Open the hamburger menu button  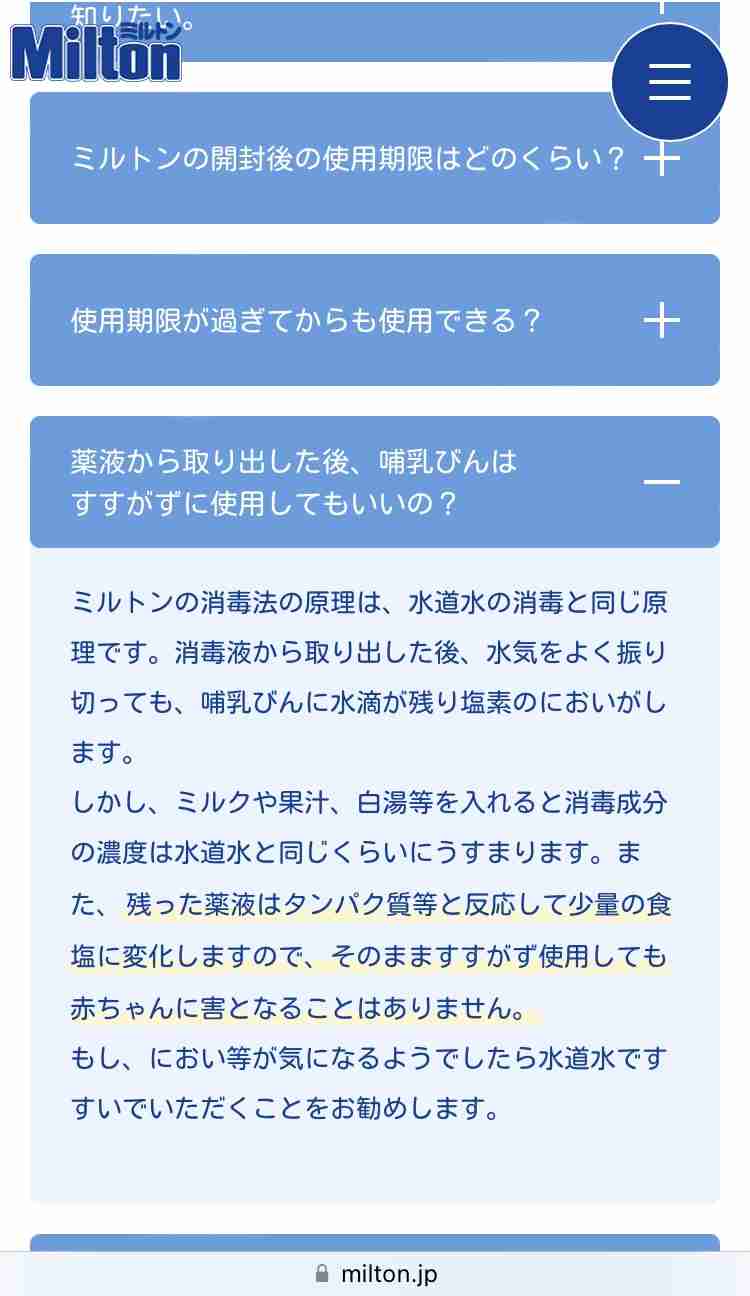click(669, 82)
